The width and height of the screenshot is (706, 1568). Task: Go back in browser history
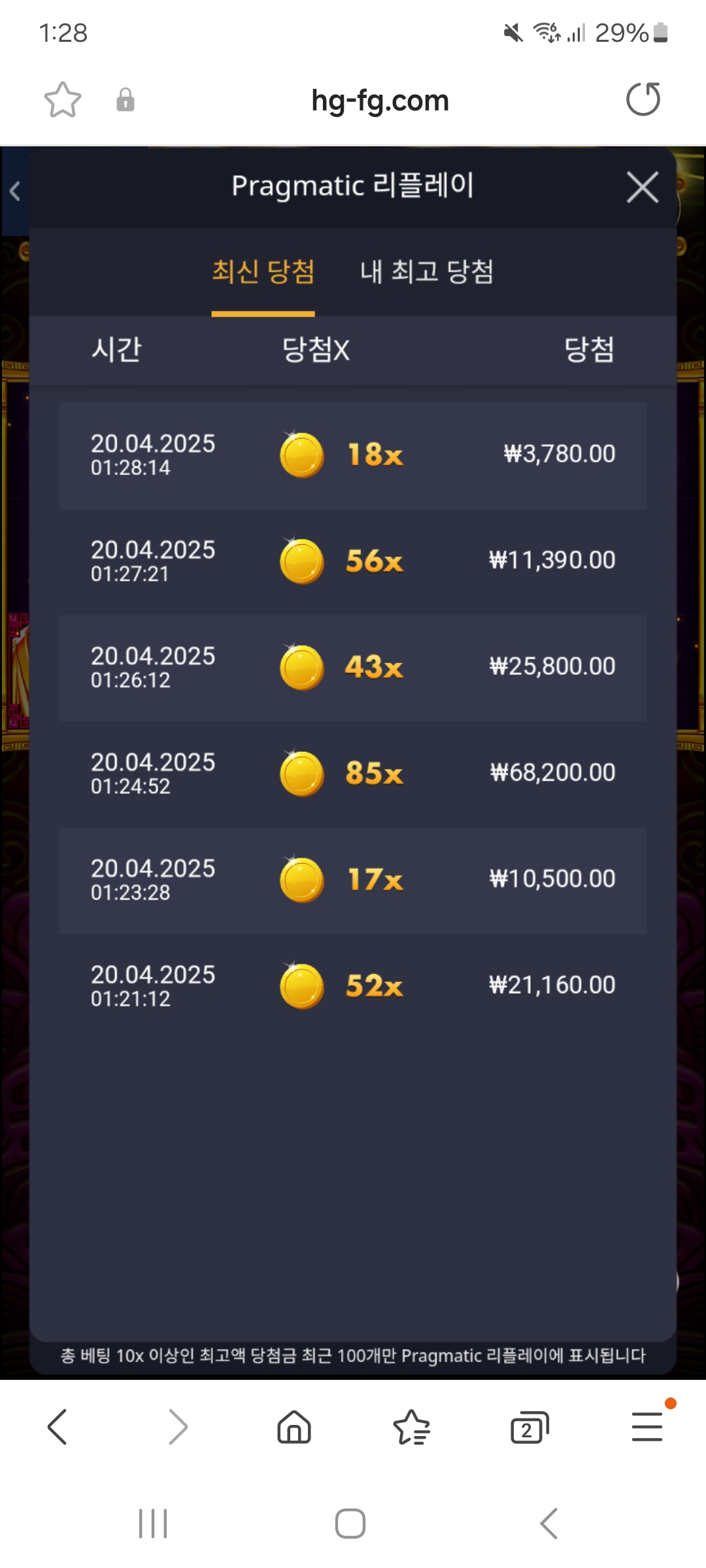58,1426
